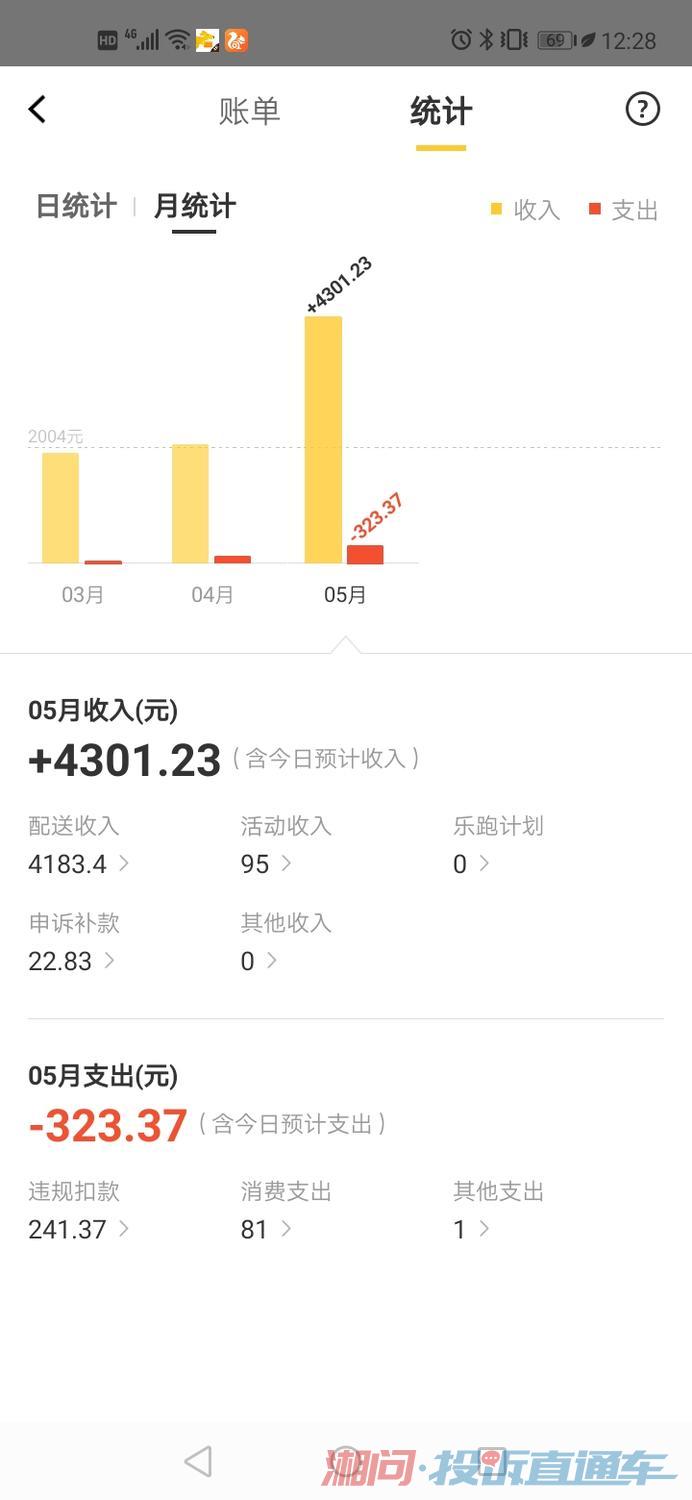
Task: Open 活动收入 95 details
Action: click(x=286, y=845)
